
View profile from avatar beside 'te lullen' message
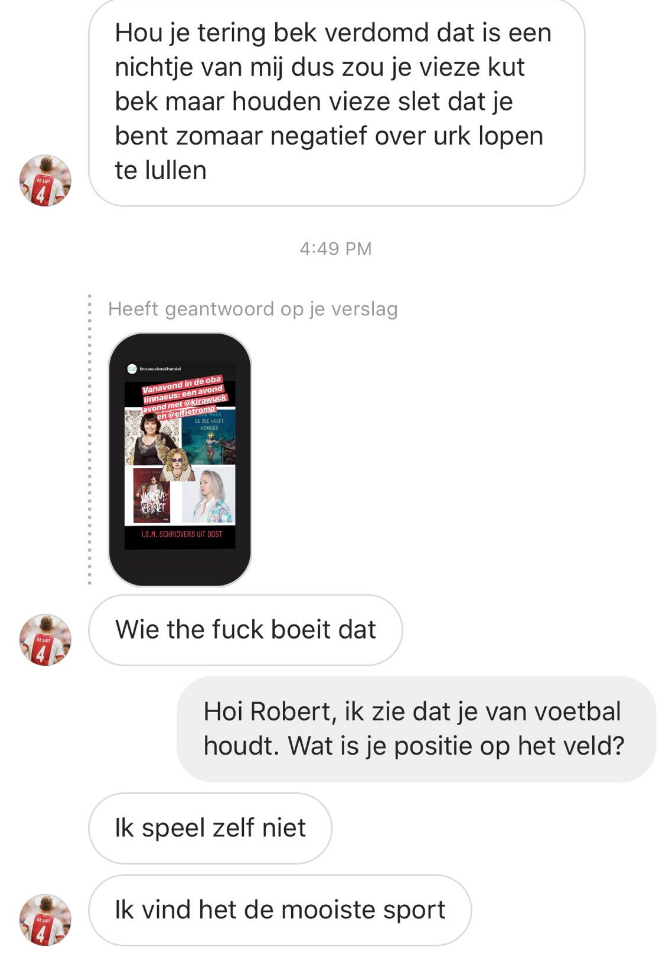(x=45, y=181)
